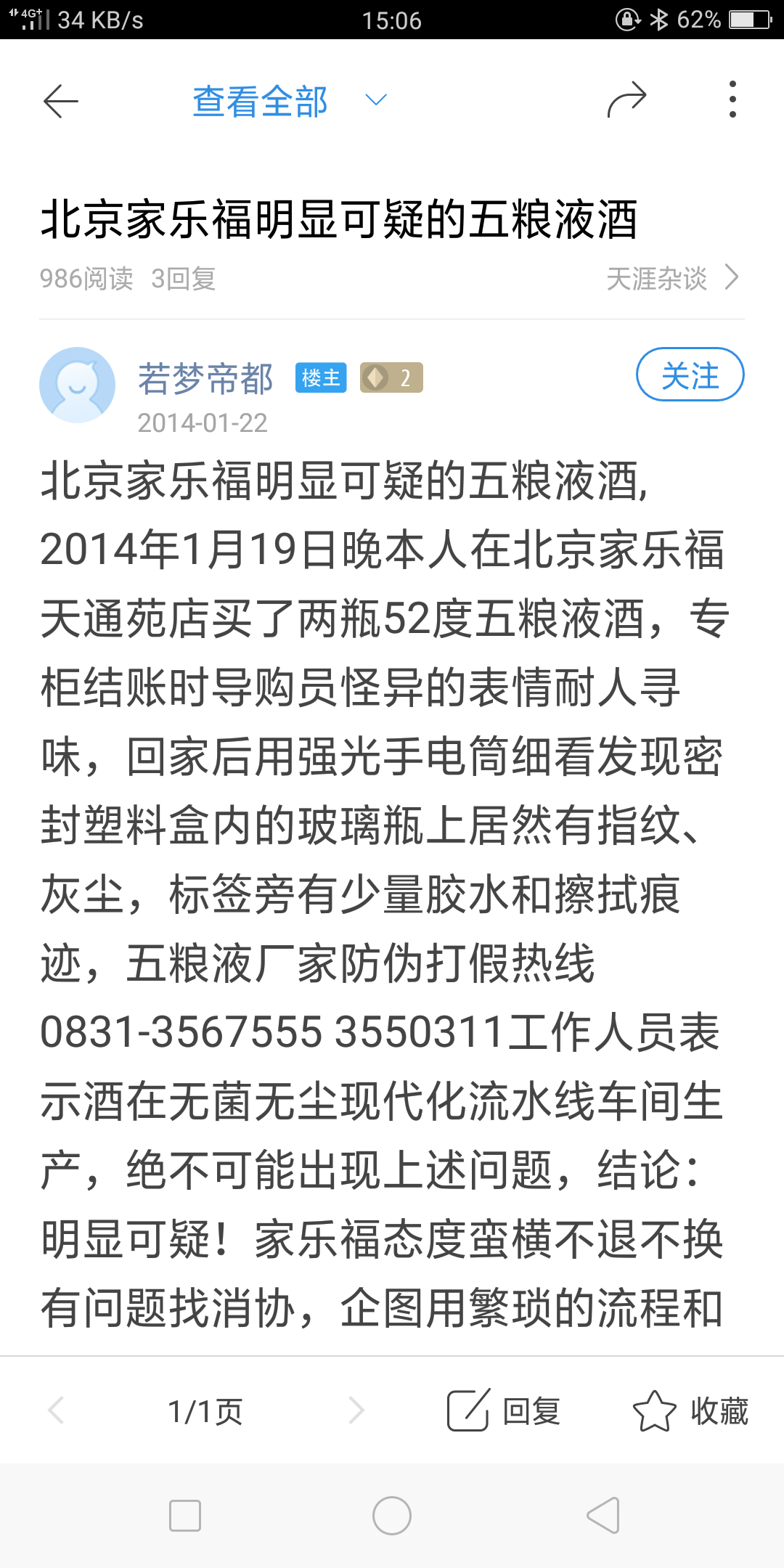Go back using the top-left arrow

tap(61, 101)
